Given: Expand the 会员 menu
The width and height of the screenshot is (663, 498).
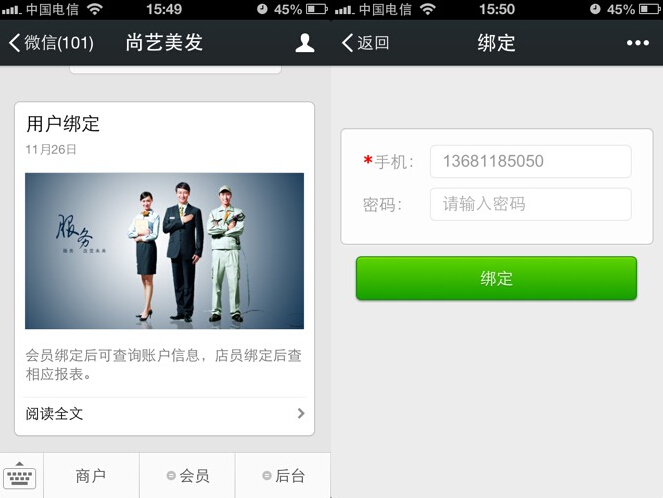Looking at the screenshot, I should 187,476.
